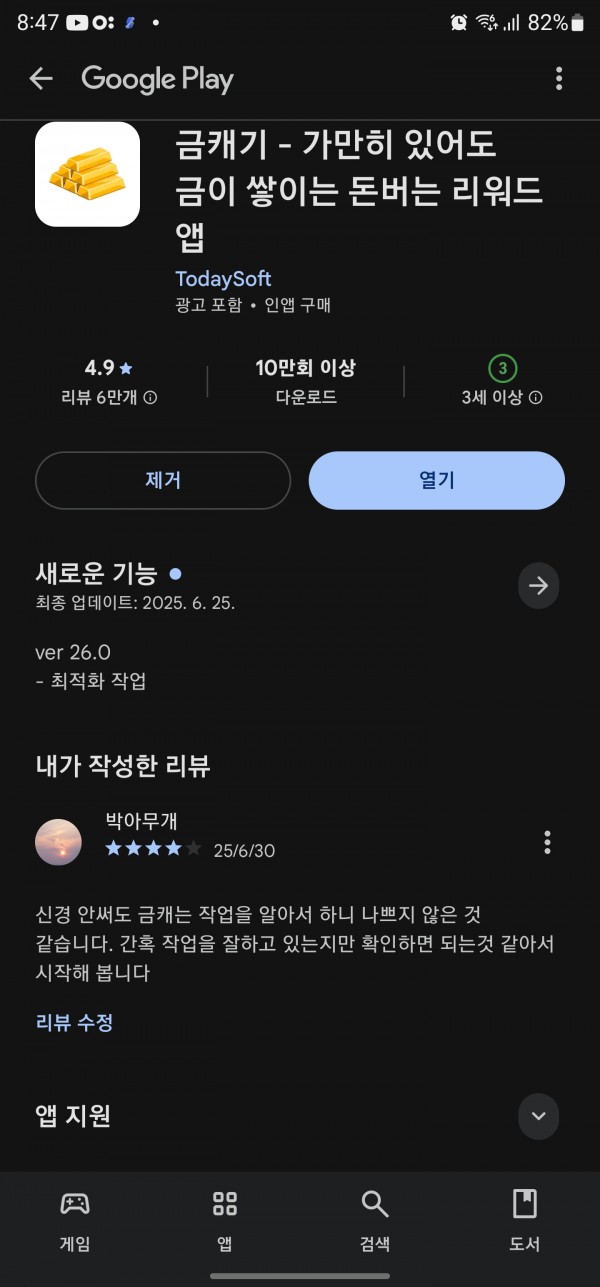Image resolution: width=600 pixels, height=1287 pixels.
Task: View rating details for 4.9 리뷰 6만개
Action: click(109, 382)
